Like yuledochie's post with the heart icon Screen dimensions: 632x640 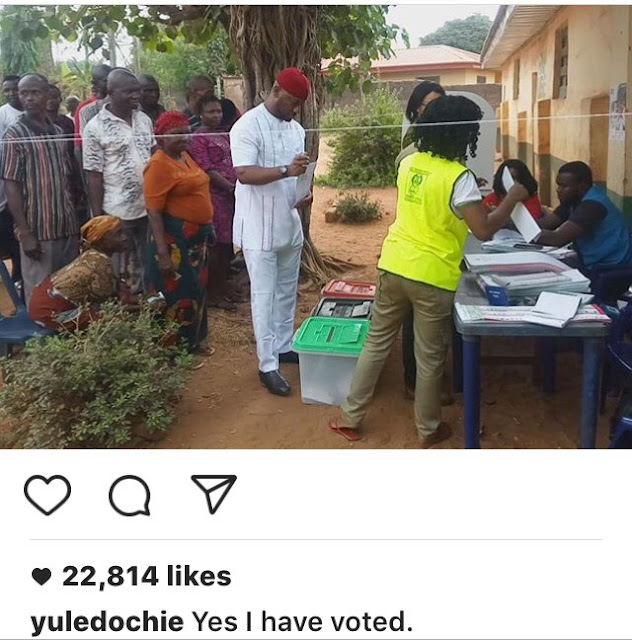pyautogui.click(x=47, y=496)
